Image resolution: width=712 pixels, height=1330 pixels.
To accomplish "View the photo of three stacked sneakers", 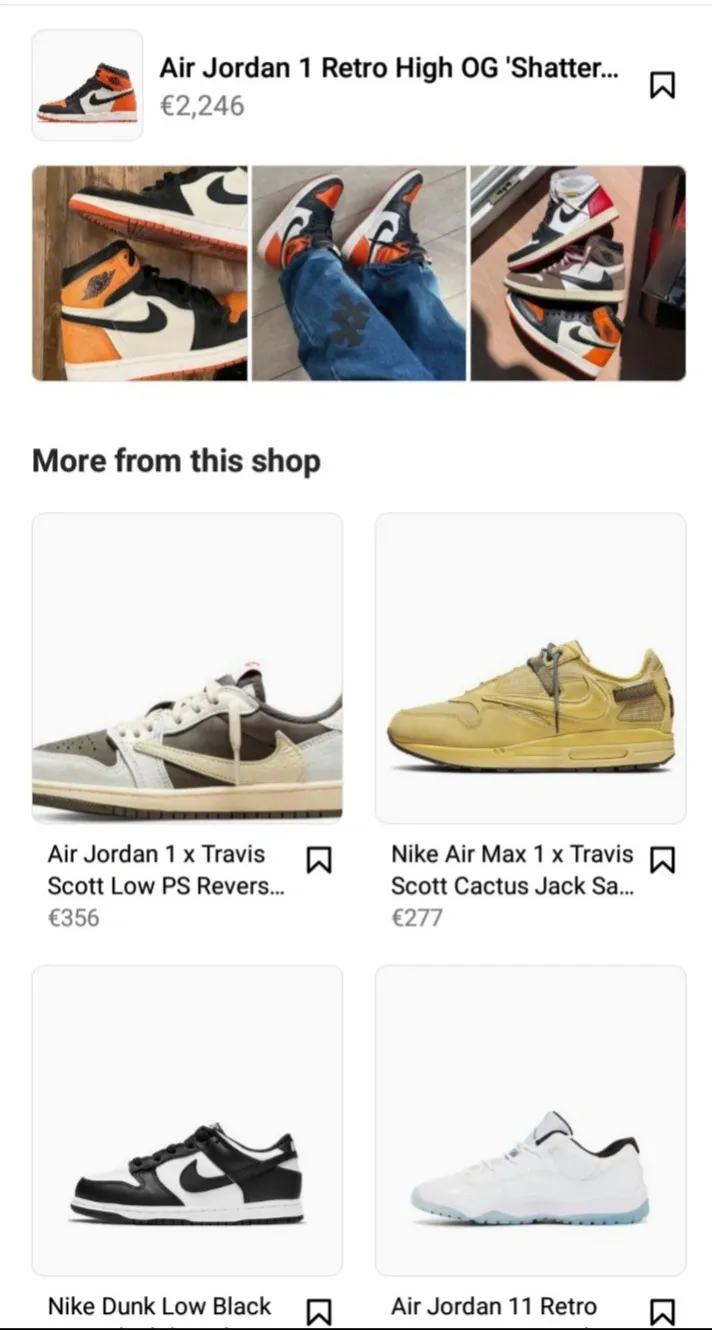I will pos(578,273).
